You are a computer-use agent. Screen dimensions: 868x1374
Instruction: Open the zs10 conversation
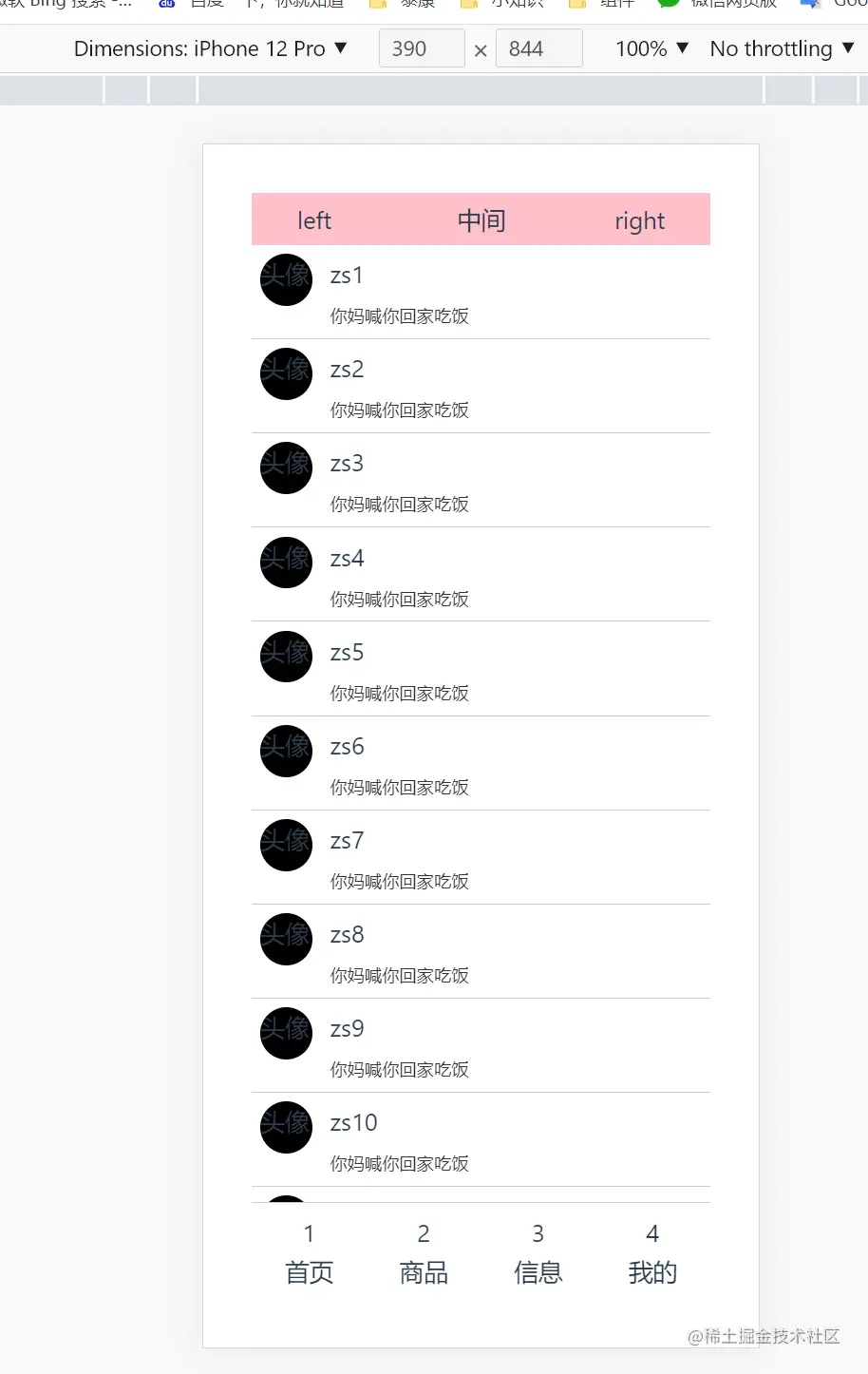point(481,1139)
